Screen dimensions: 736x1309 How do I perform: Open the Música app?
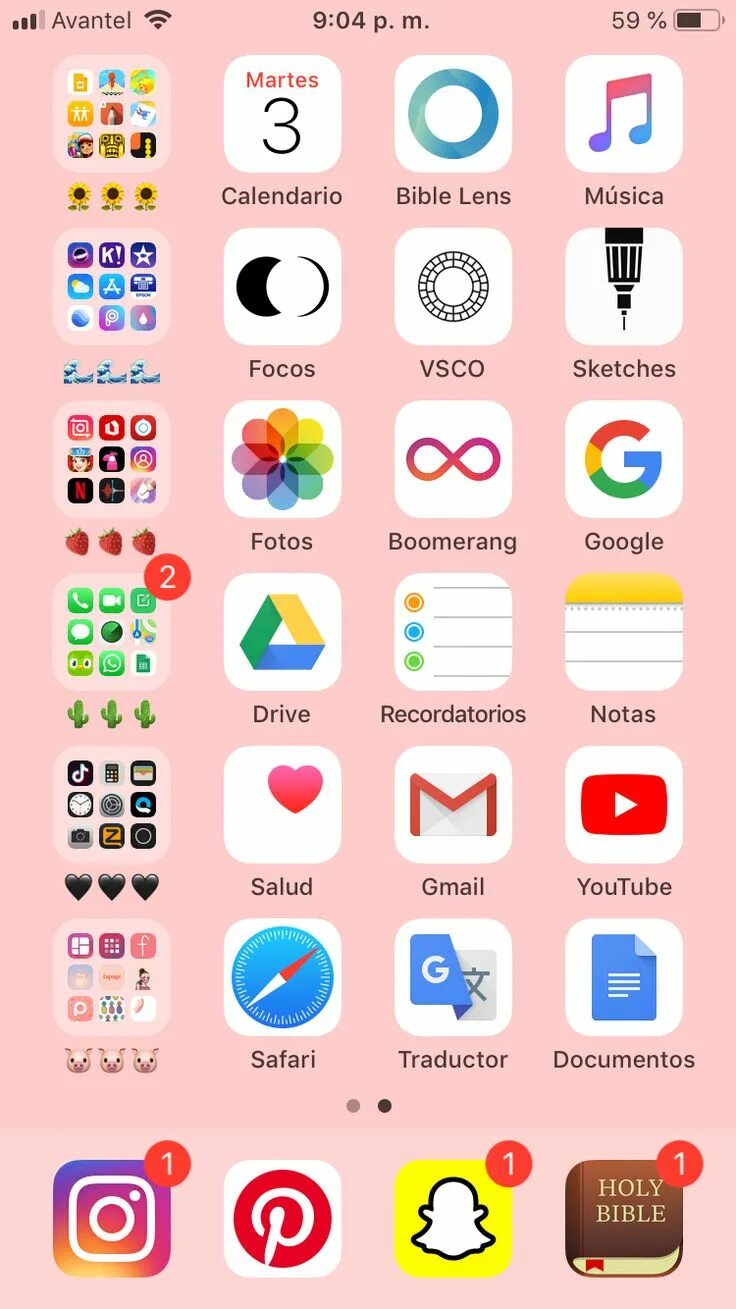pyautogui.click(x=624, y=114)
